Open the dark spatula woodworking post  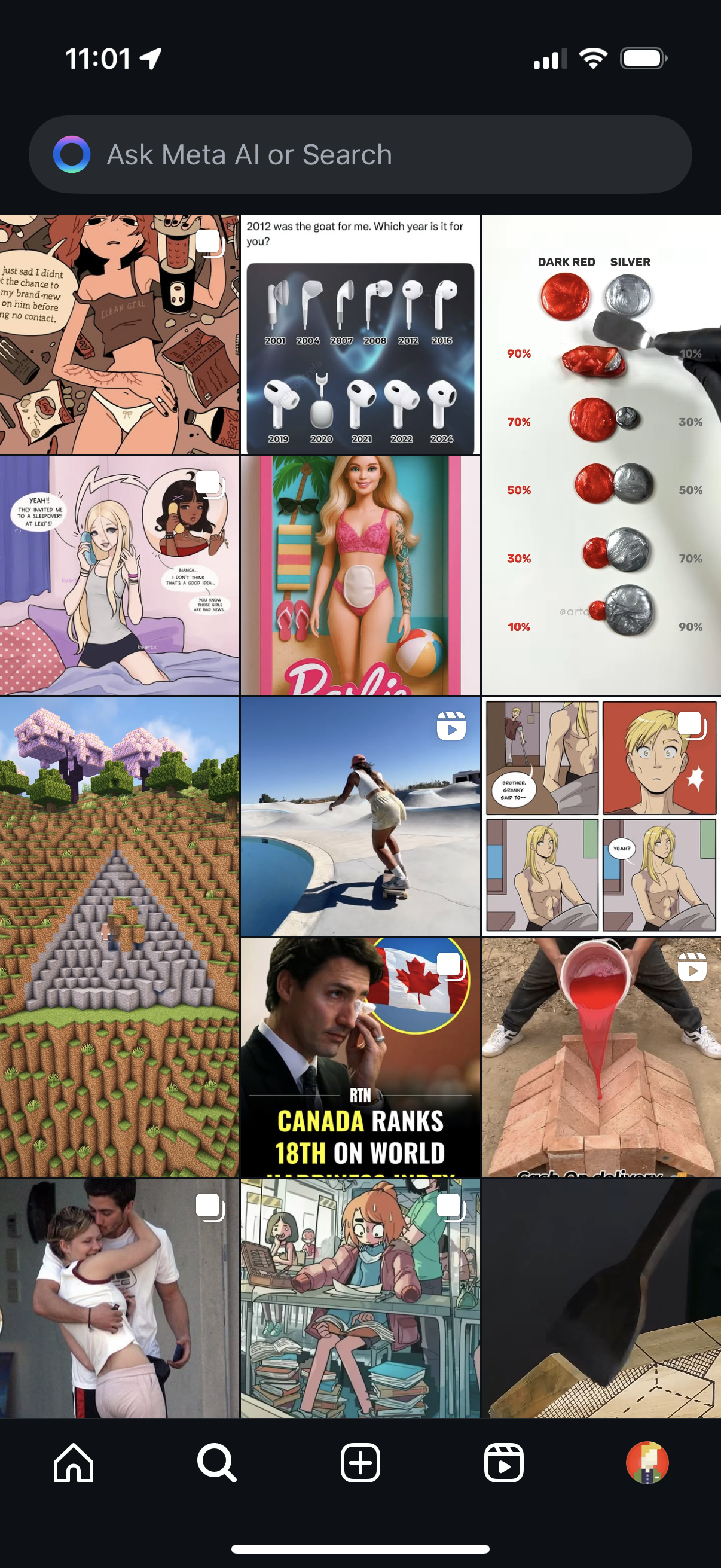click(601, 1299)
